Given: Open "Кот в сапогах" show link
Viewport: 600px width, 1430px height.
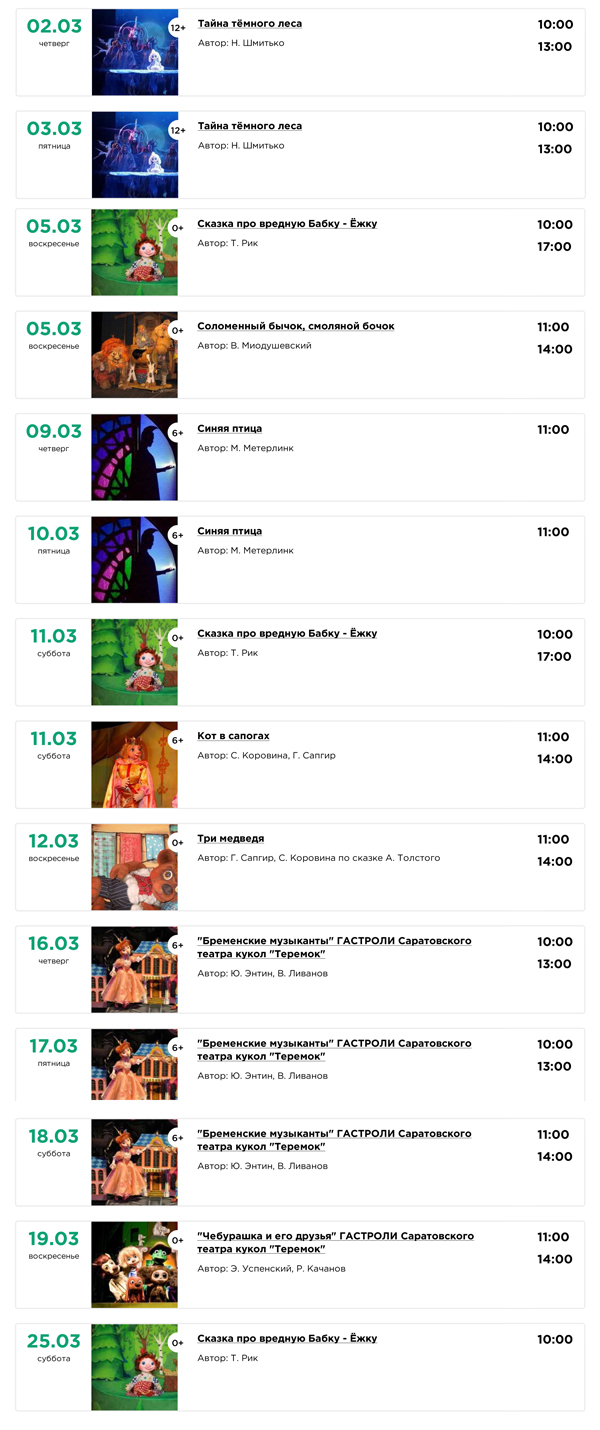Looking at the screenshot, I should tap(233, 736).
